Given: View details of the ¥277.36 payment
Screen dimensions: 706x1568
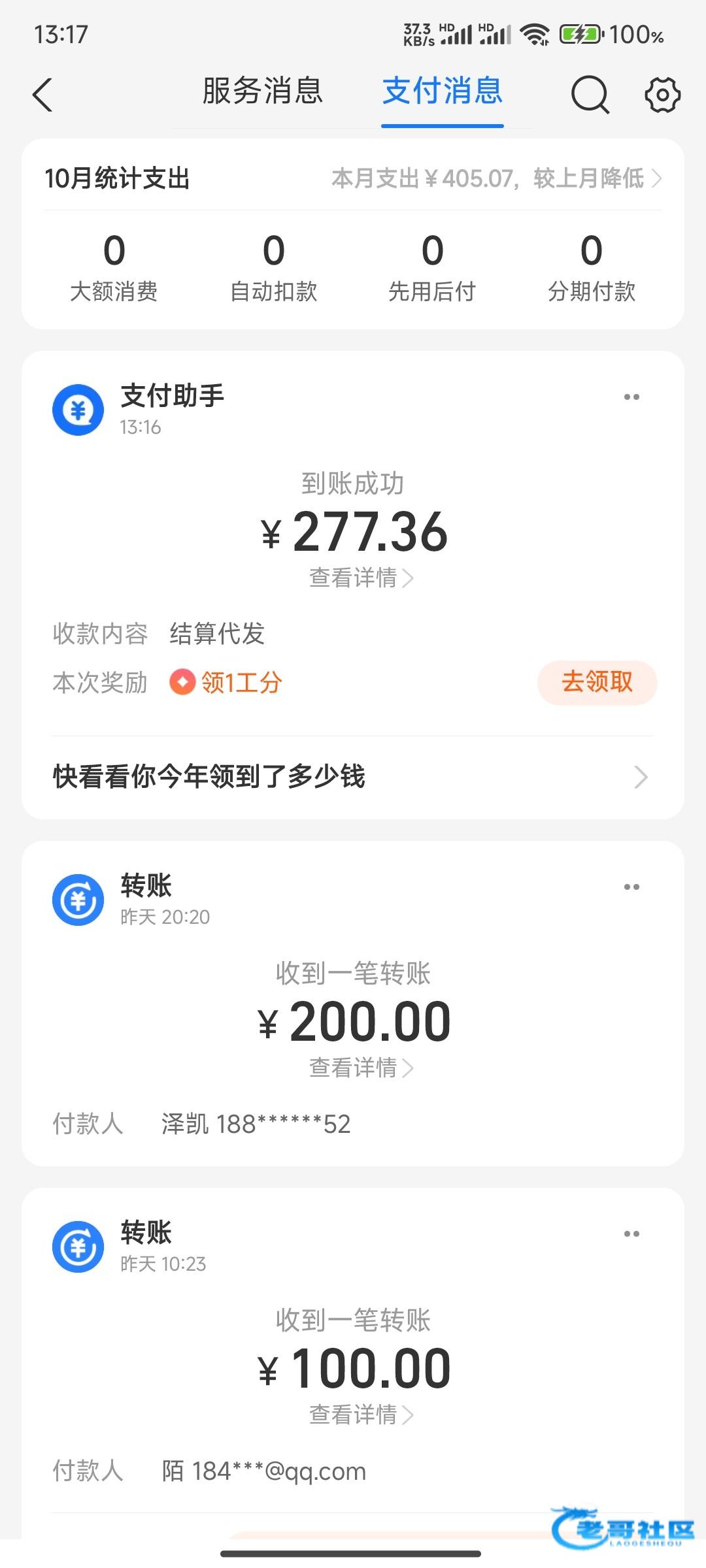Looking at the screenshot, I should [x=361, y=578].
